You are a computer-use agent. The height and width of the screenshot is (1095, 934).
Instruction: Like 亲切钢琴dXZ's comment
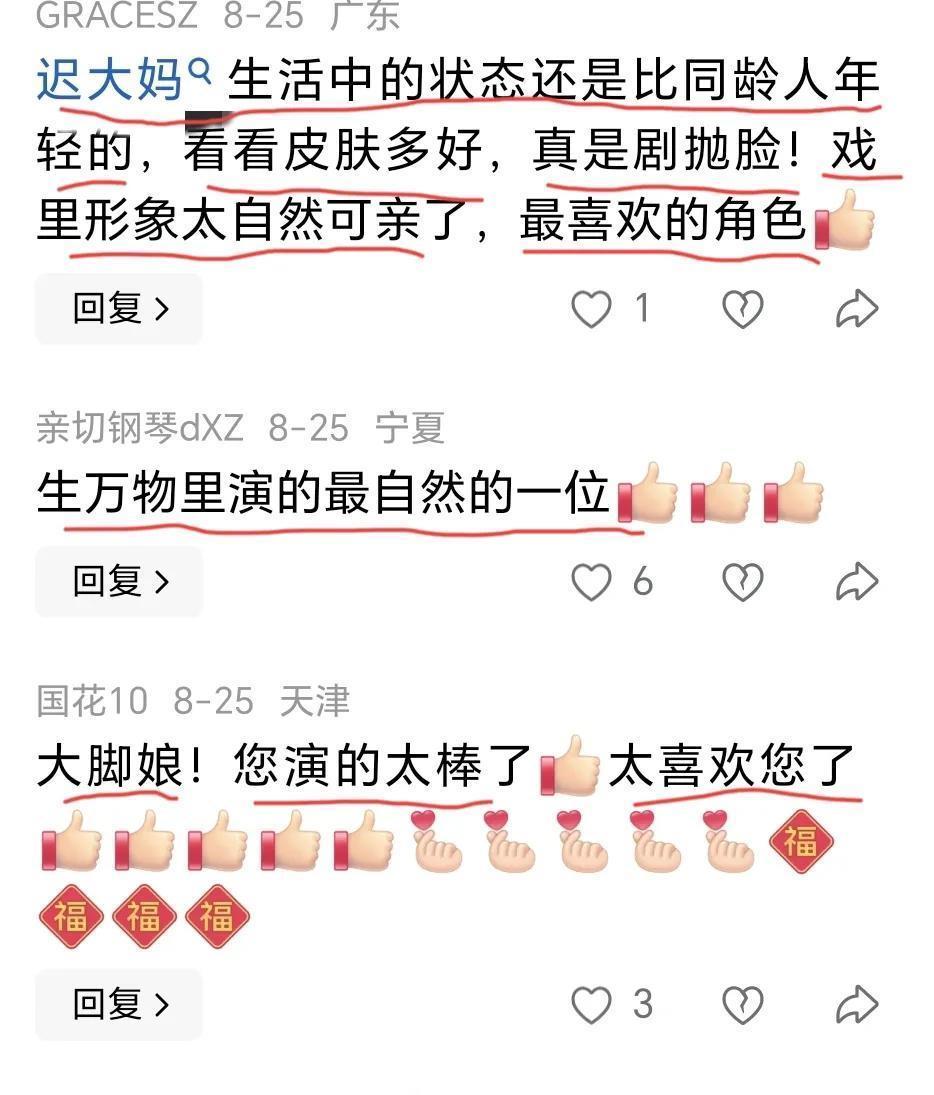click(x=591, y=582)
